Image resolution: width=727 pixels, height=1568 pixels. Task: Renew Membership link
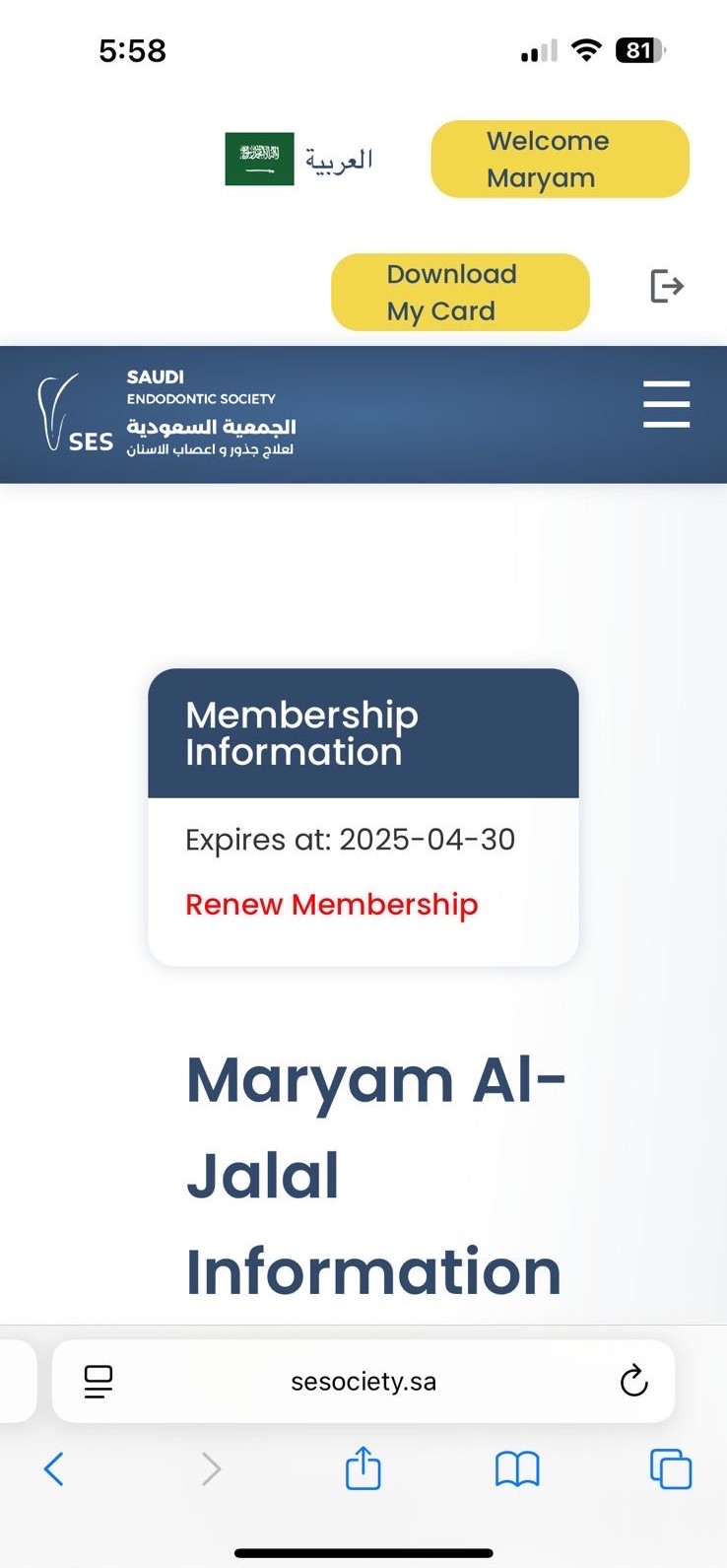[x=331, y=904]
